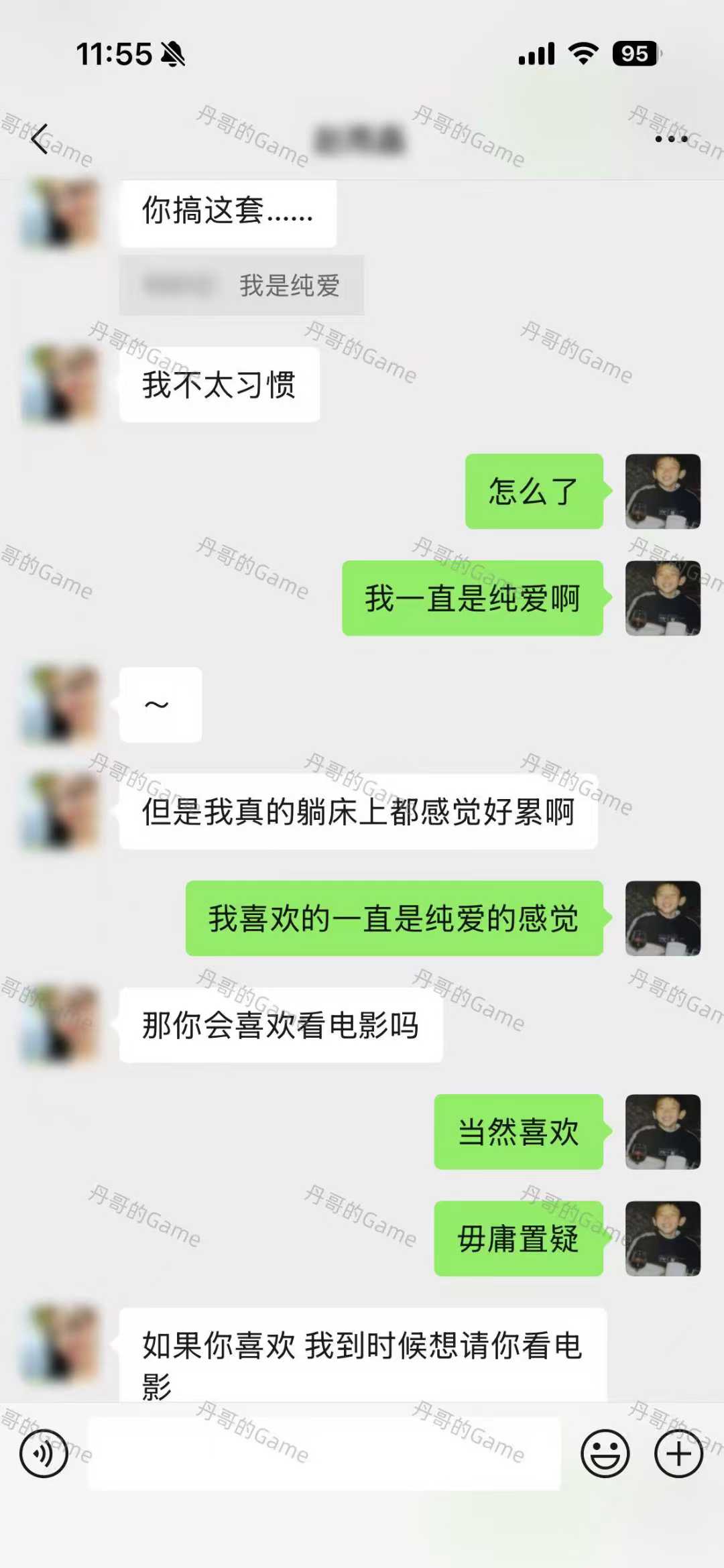Open own avatar beside 怎么了

pyautogui.click(x=662, y=491)
